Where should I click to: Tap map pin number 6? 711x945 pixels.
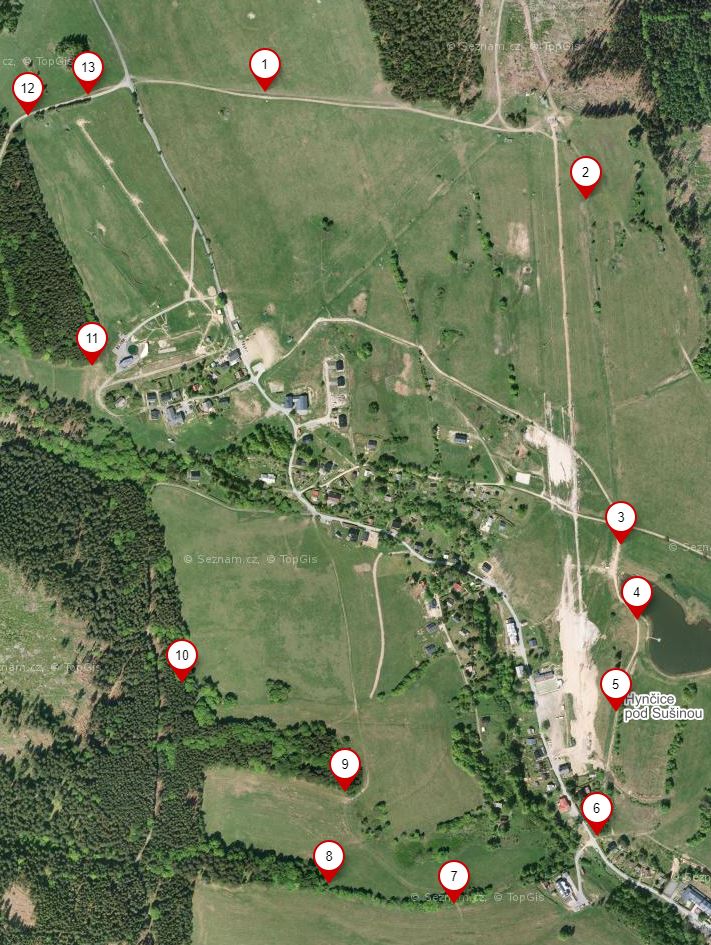[x=596, y=810]
